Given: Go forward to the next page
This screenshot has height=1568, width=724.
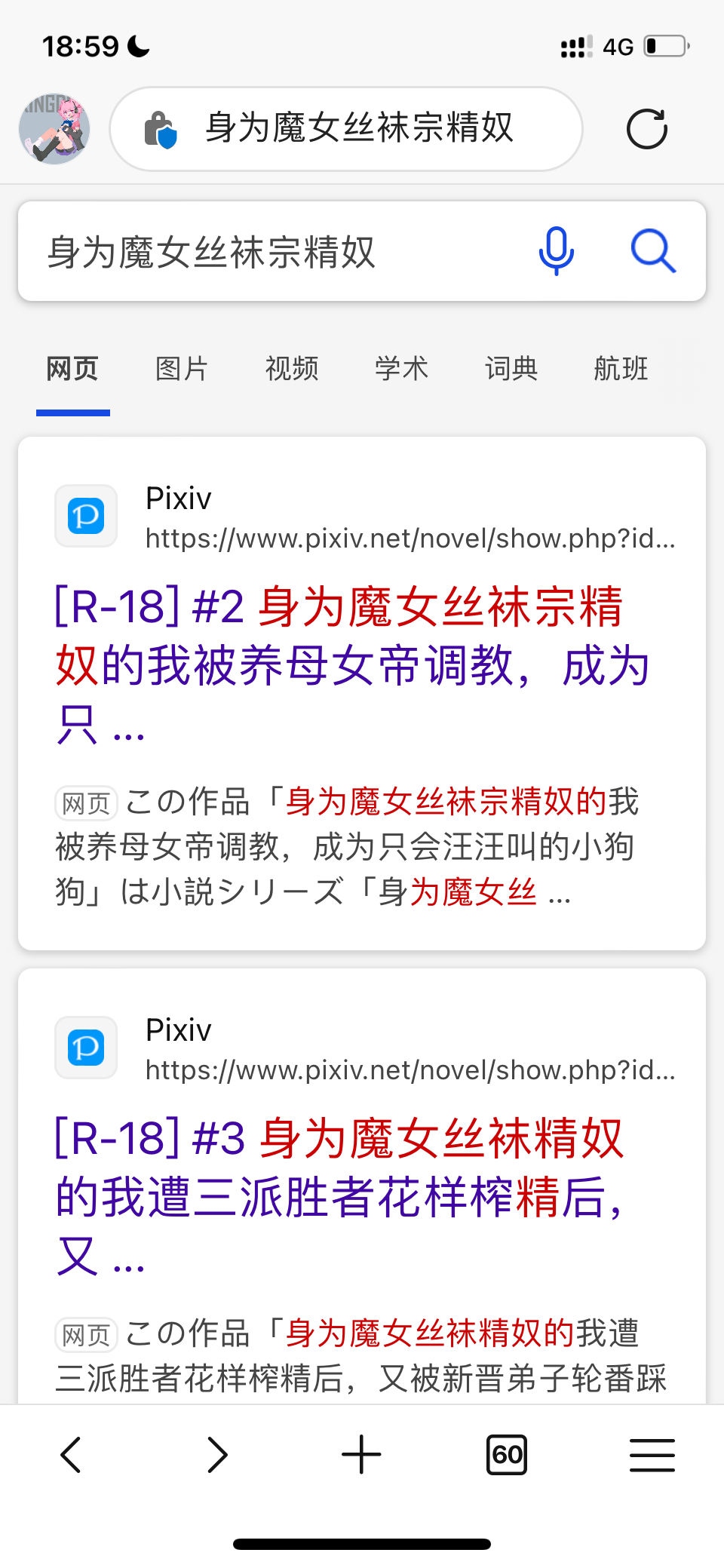Looking at the screenshot, I should click(x=216, y=1455).
